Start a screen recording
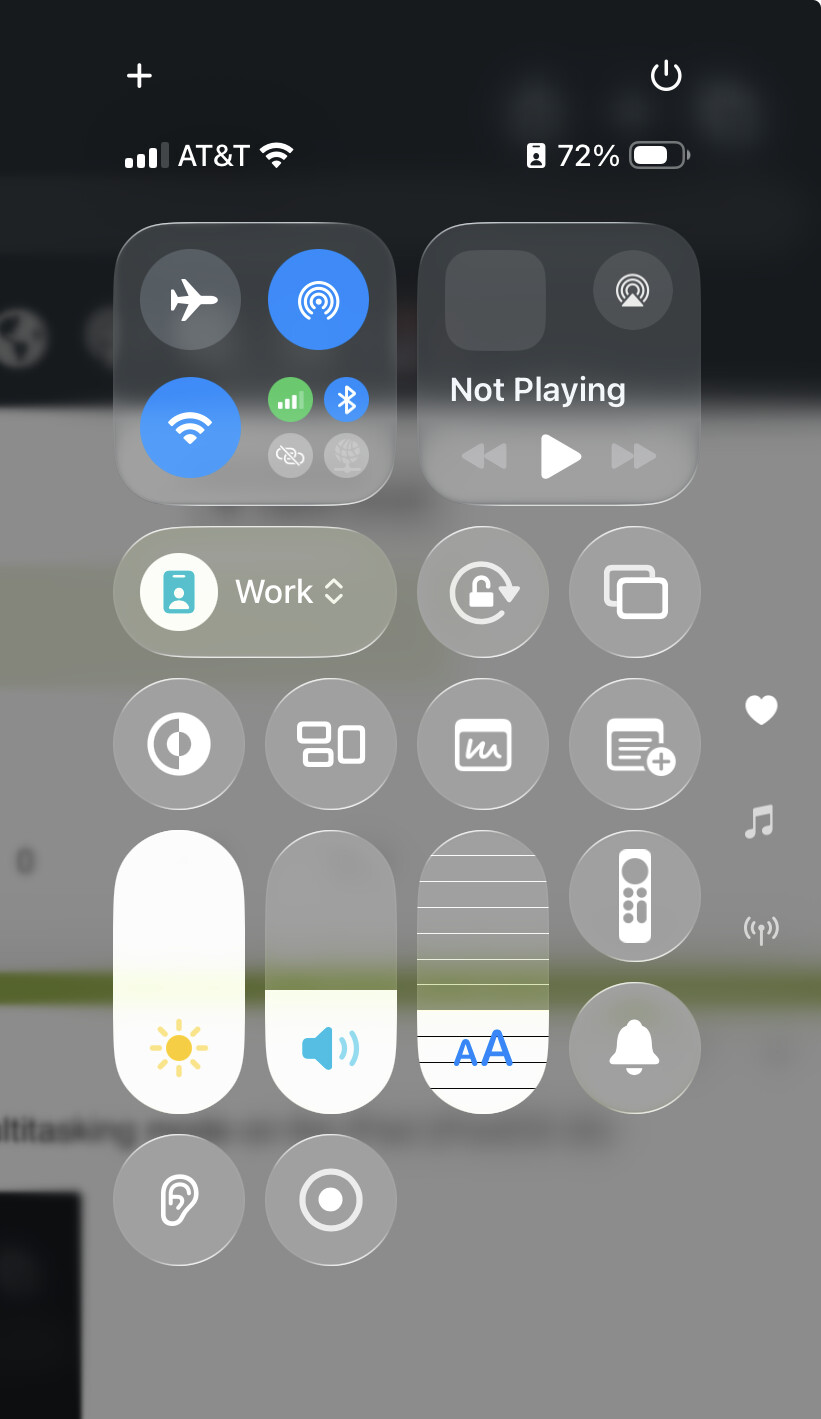Screen dimensions: 821x1419 coord(331,1199)
